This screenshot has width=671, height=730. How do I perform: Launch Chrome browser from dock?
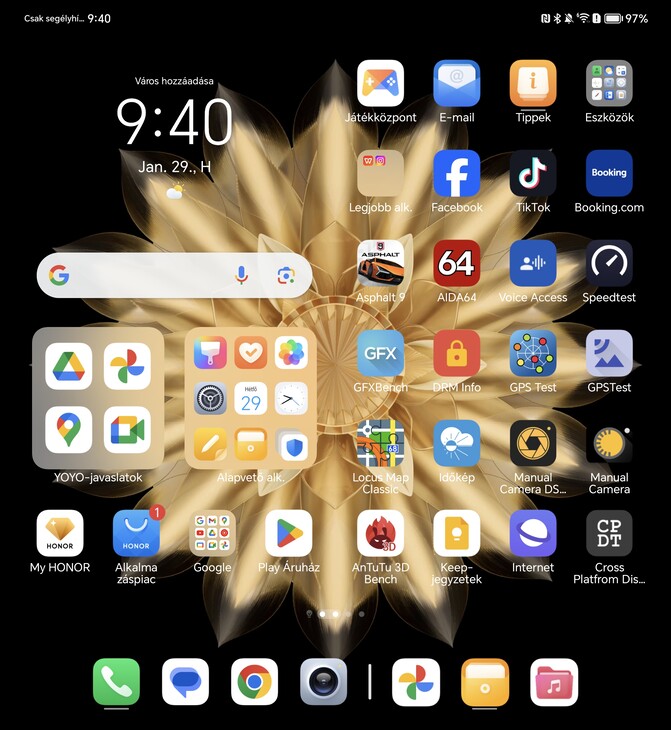coord(254,682)
